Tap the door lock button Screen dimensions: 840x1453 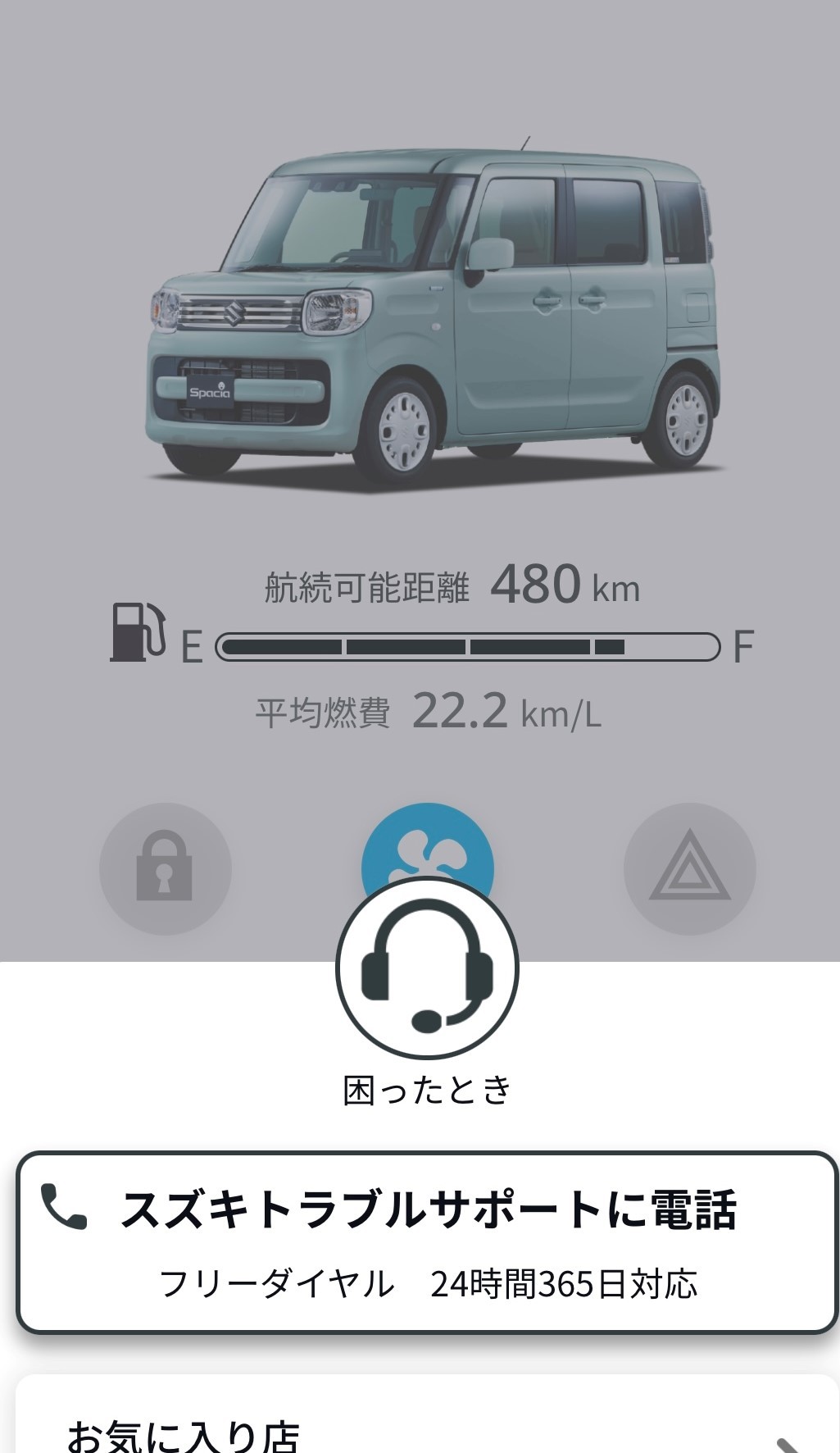pos(165,868)
